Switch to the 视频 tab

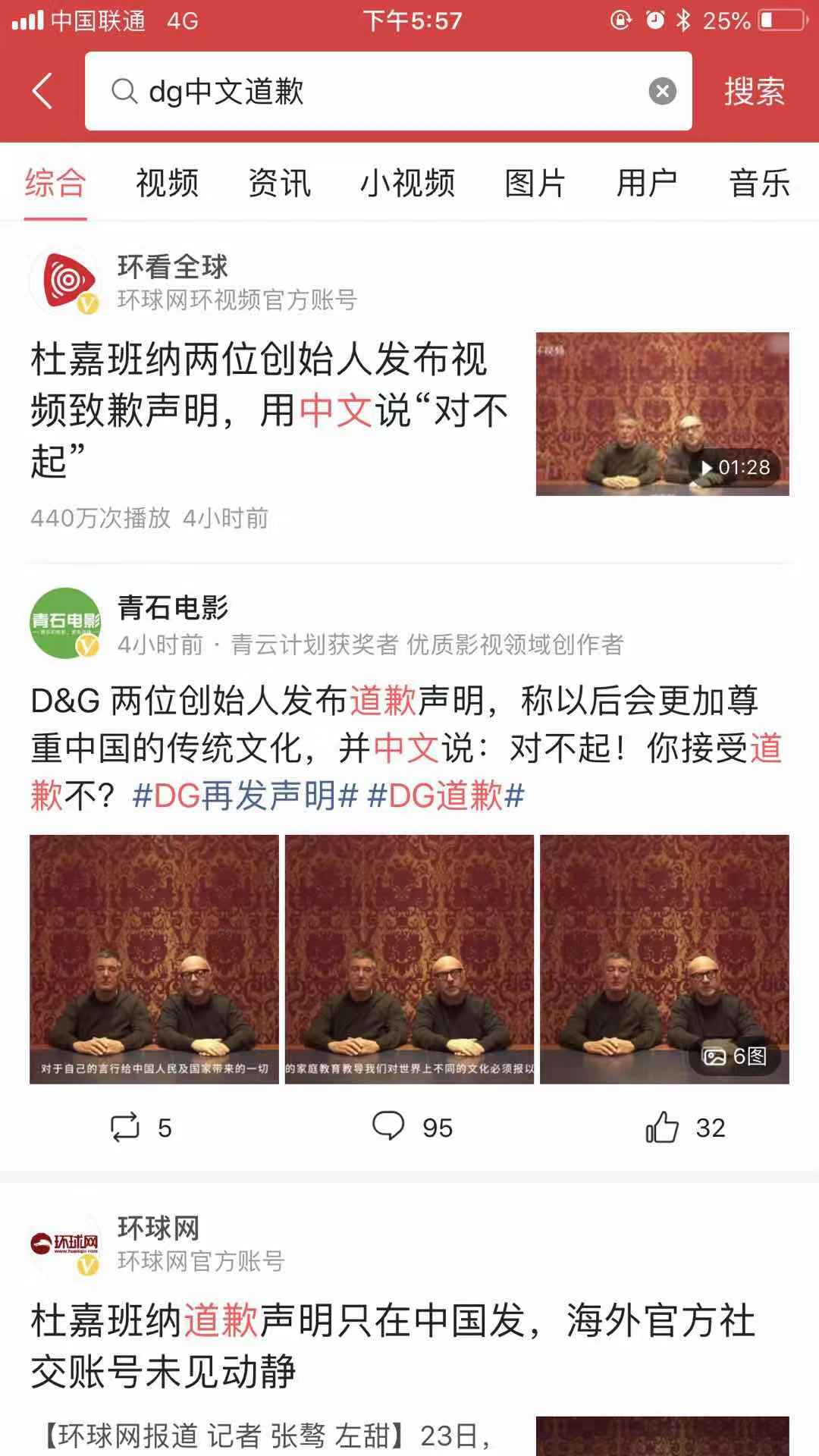166,183
